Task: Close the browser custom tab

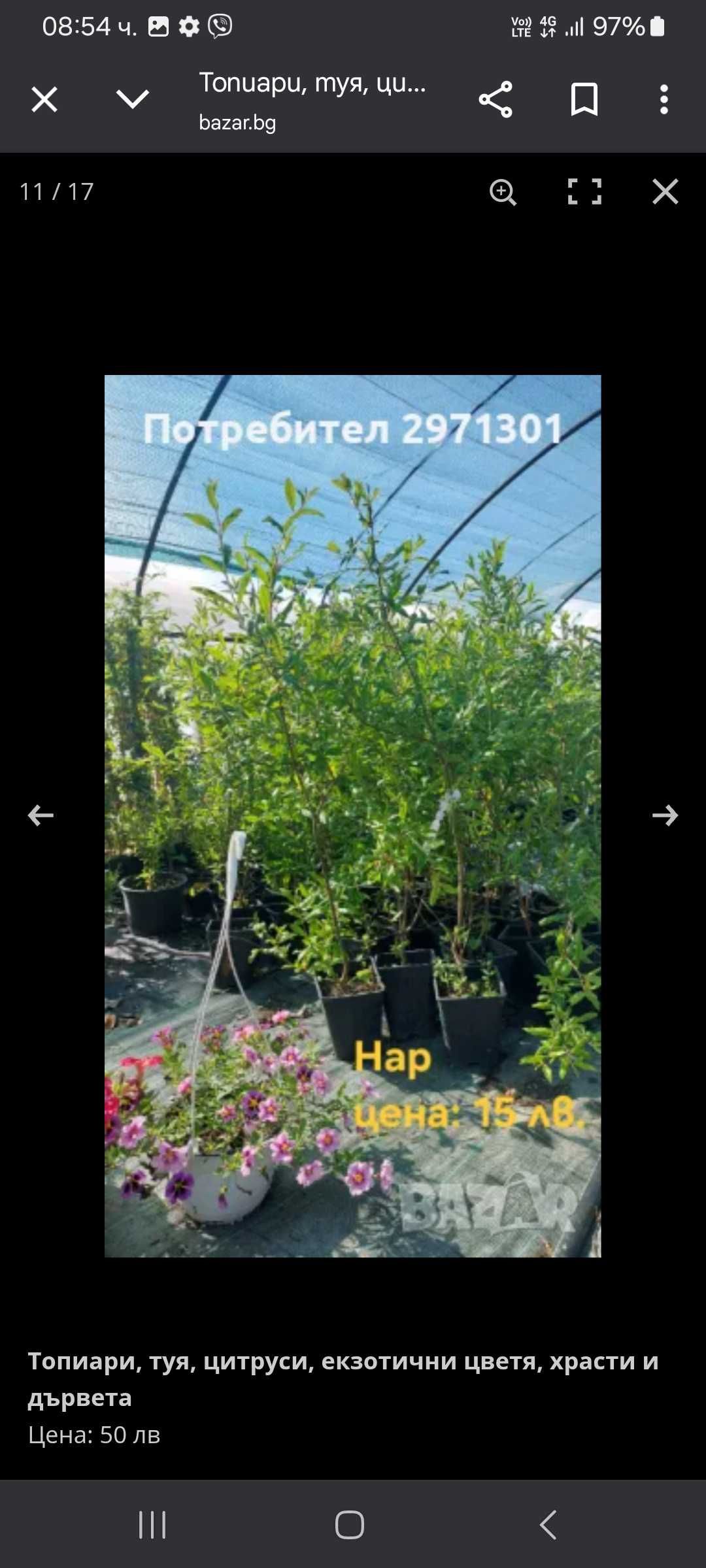Action: click(x=44, y=100)
